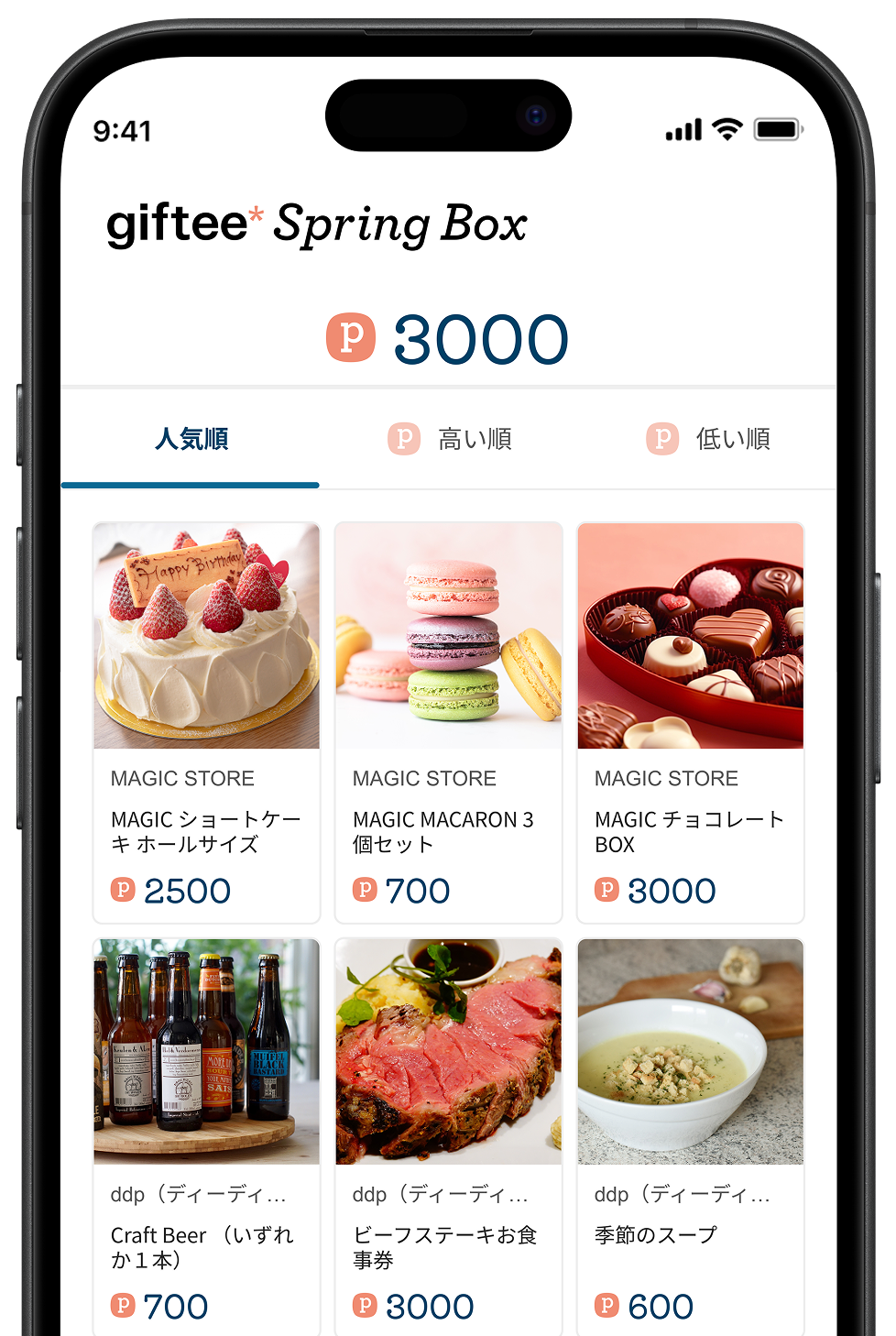
Task: Click the giftee Spring Box logo
Action: 318,223
